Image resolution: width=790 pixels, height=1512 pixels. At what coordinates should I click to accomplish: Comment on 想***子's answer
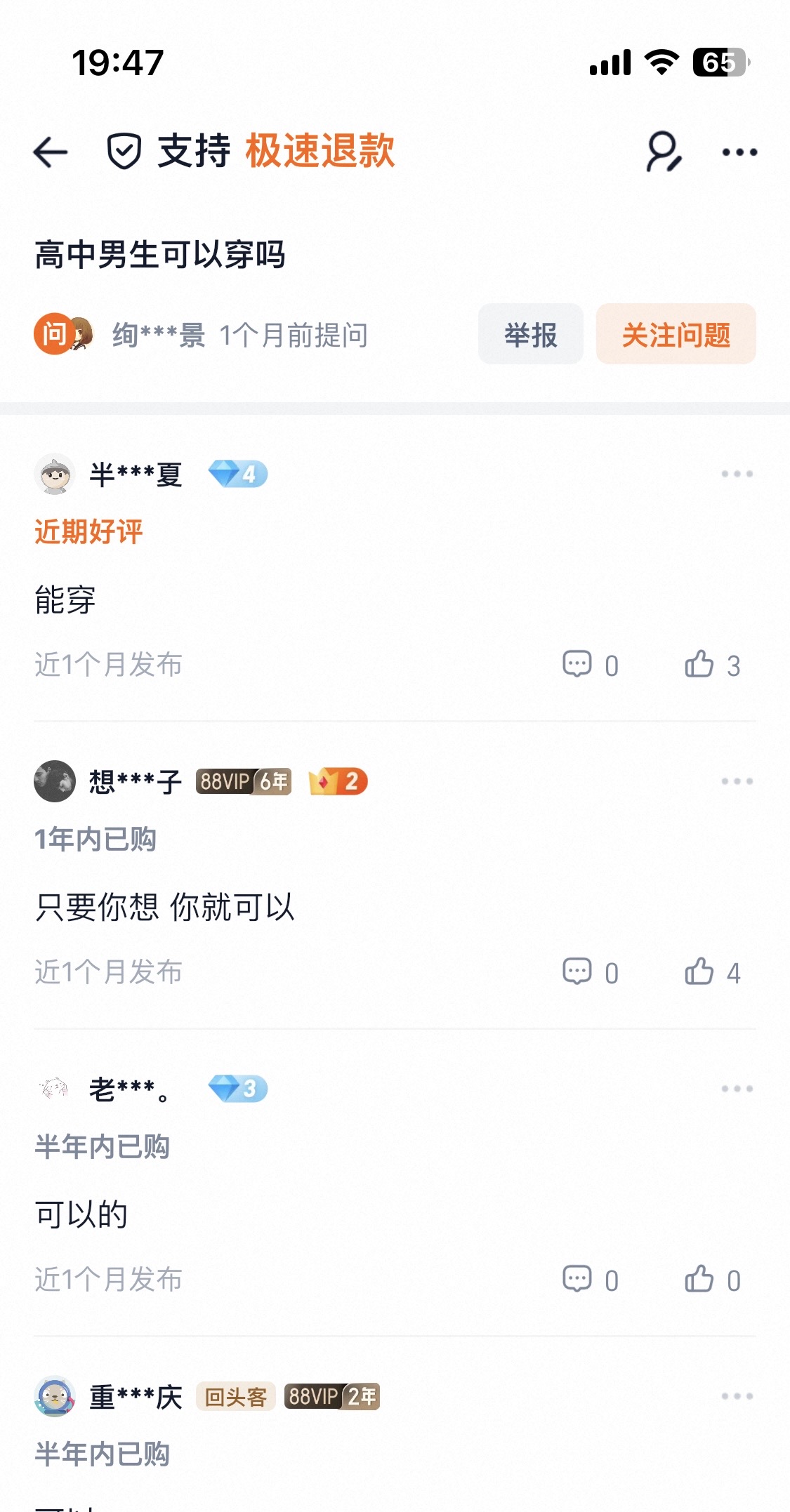point(577,971)
